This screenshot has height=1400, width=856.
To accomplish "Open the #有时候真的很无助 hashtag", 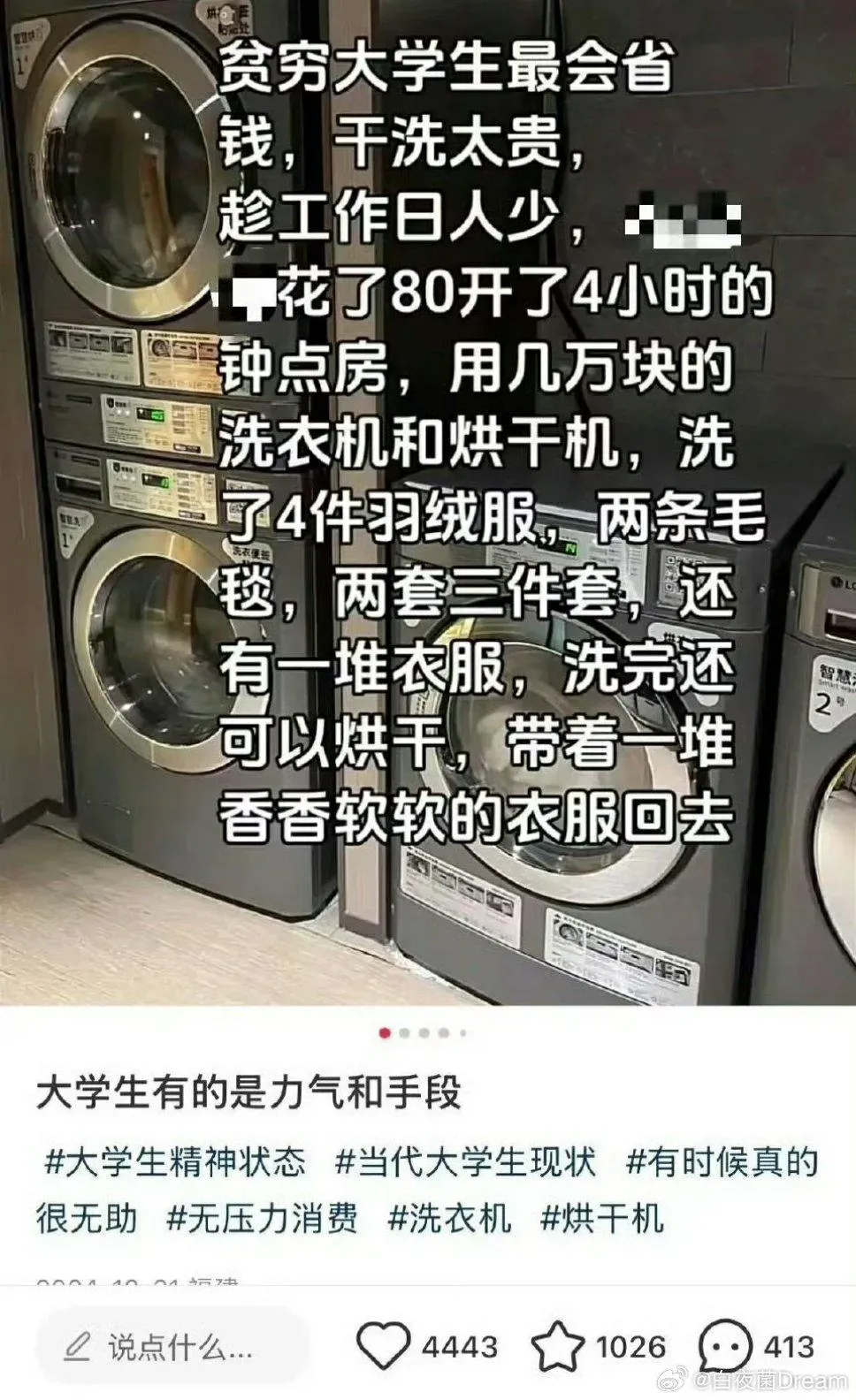I will pos(722,1161).
